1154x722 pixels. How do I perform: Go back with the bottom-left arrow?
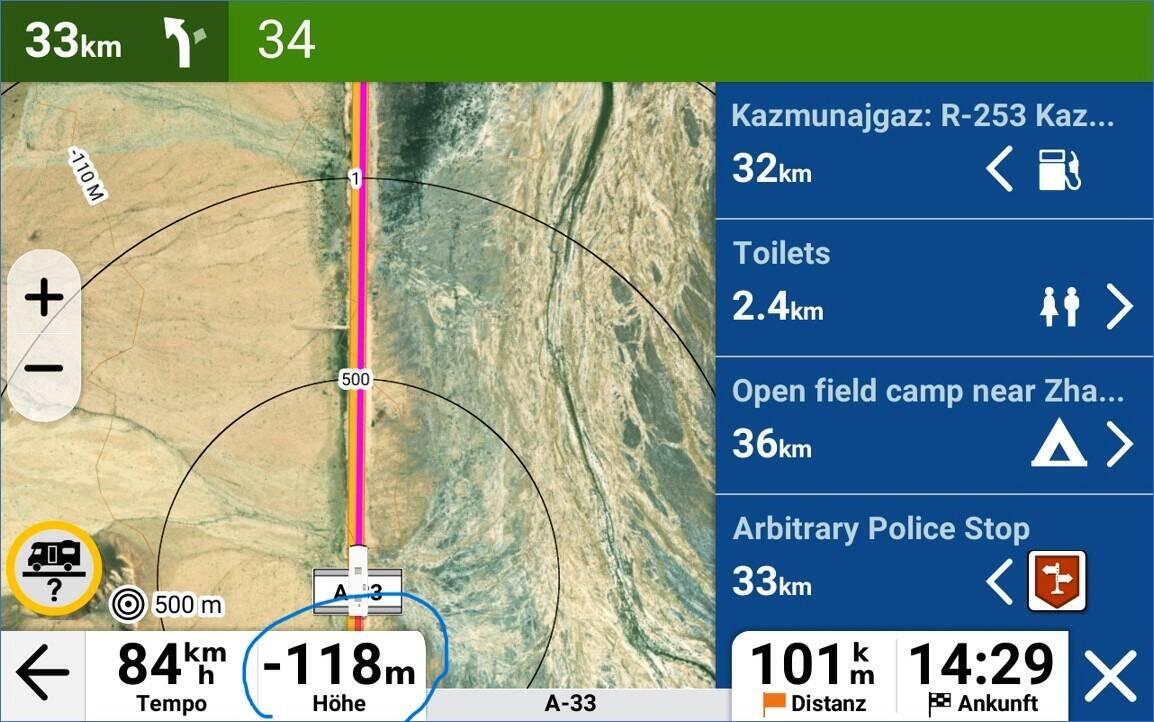click(x=42, y=675)
